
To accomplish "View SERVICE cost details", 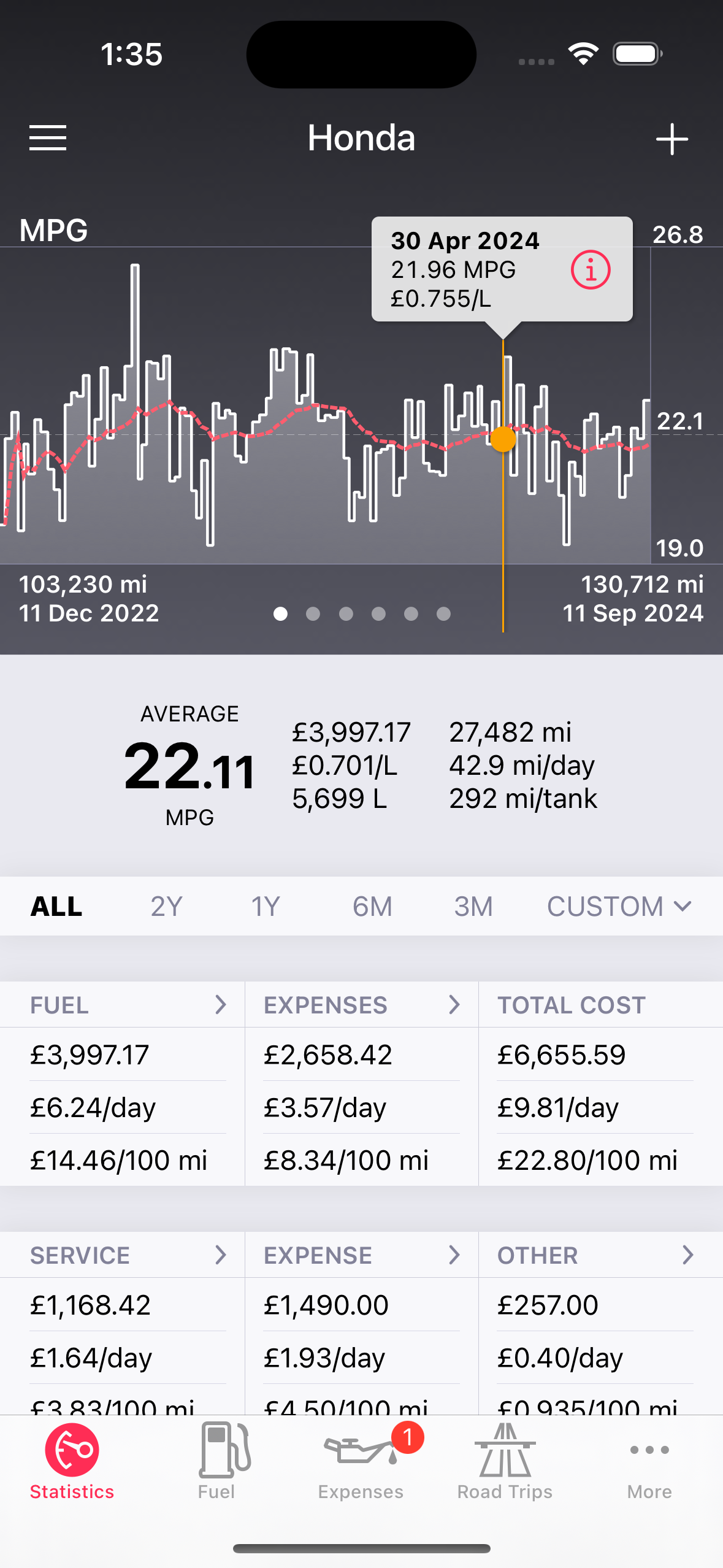I will (x=123, y=1255).
